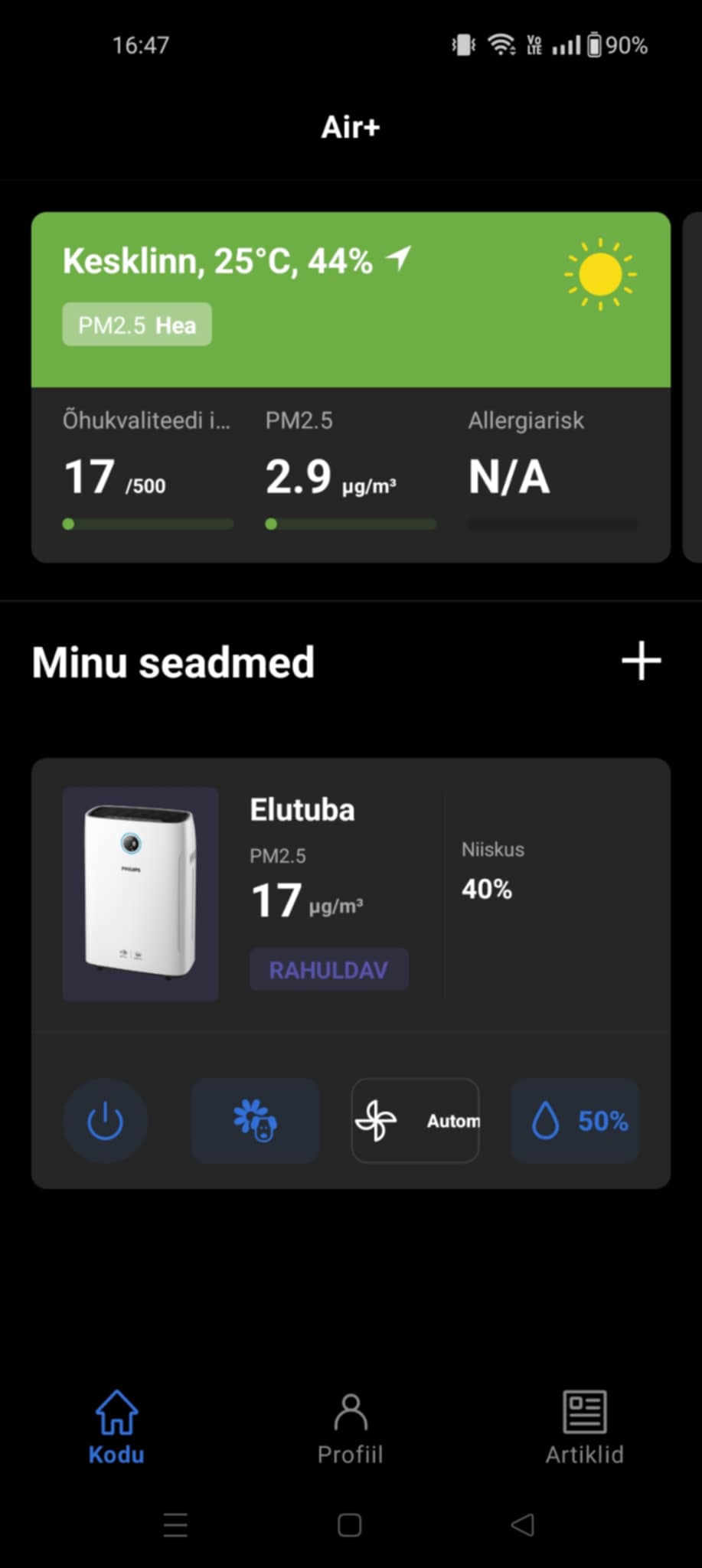
Task: Adjust the 50% target humidity setting
Action: 575,1121
